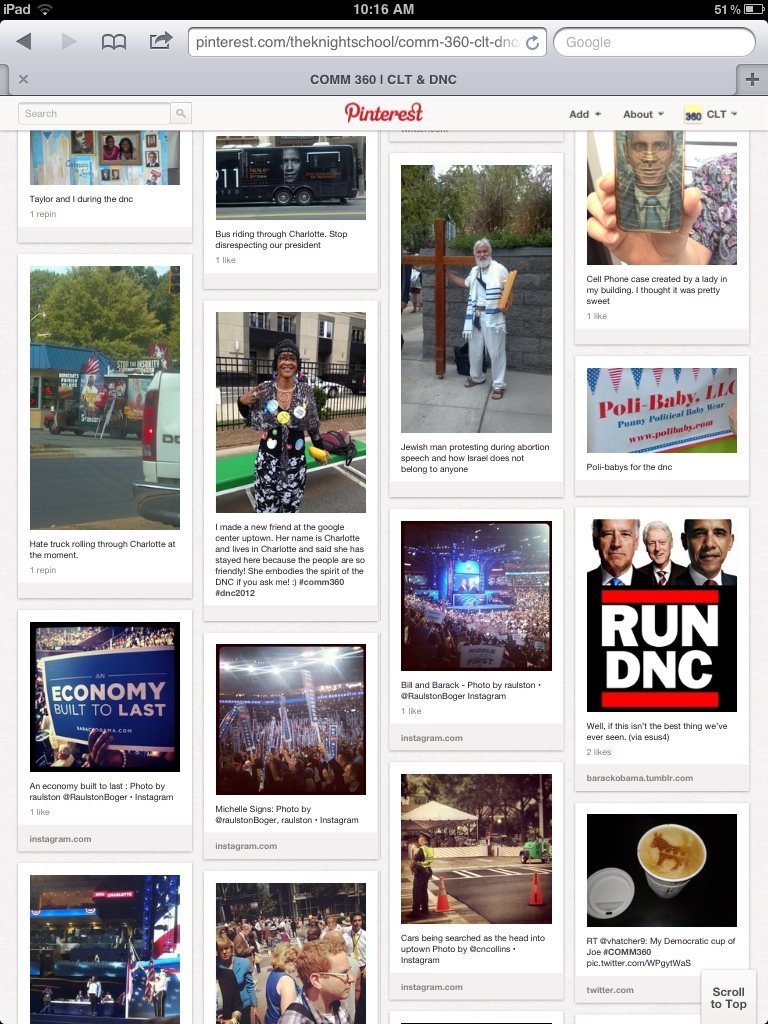Go back in Safari
The height and width of the screenshot is (1024, 768).
24,42
